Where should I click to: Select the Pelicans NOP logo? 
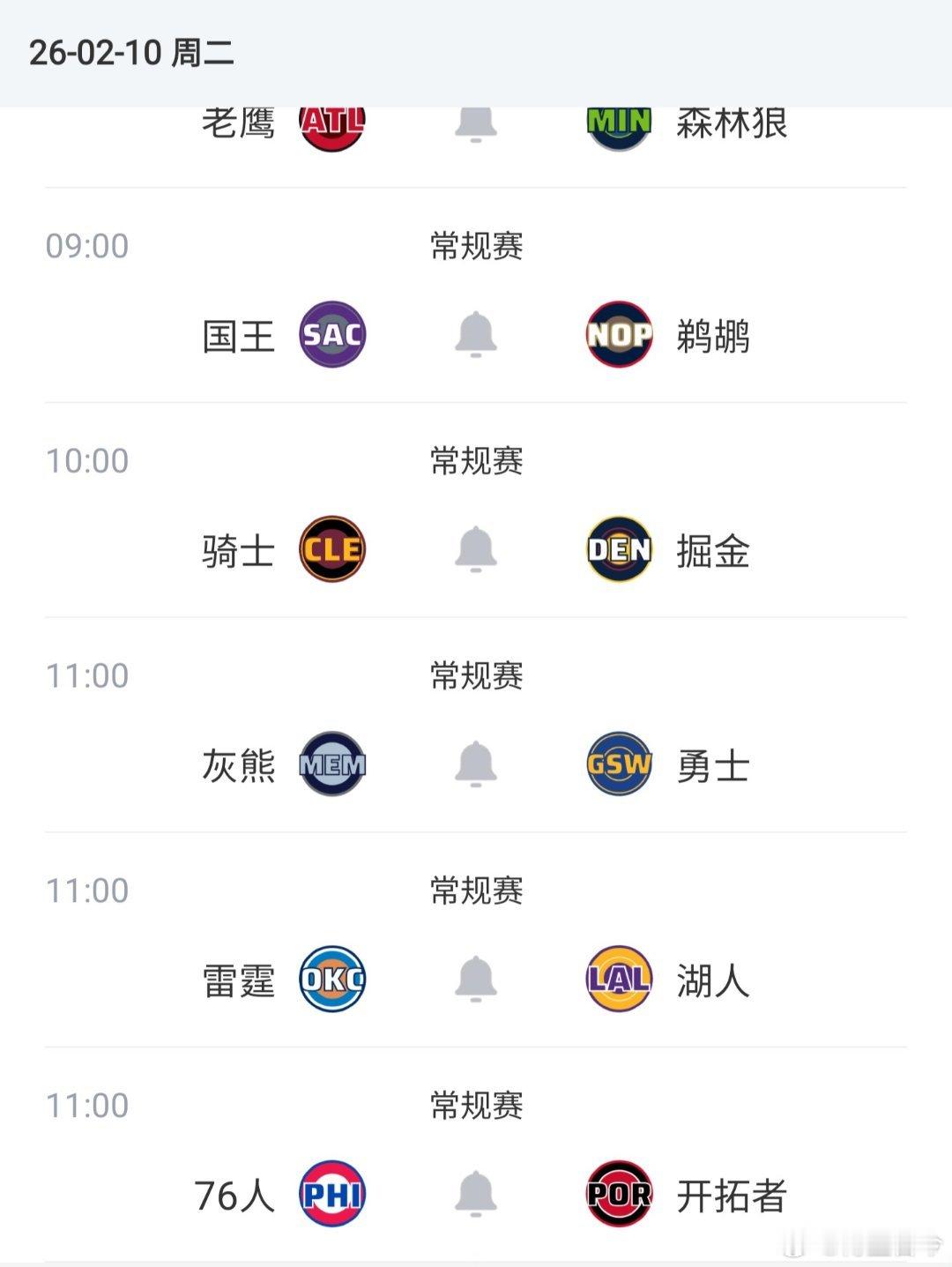point(620,335)
